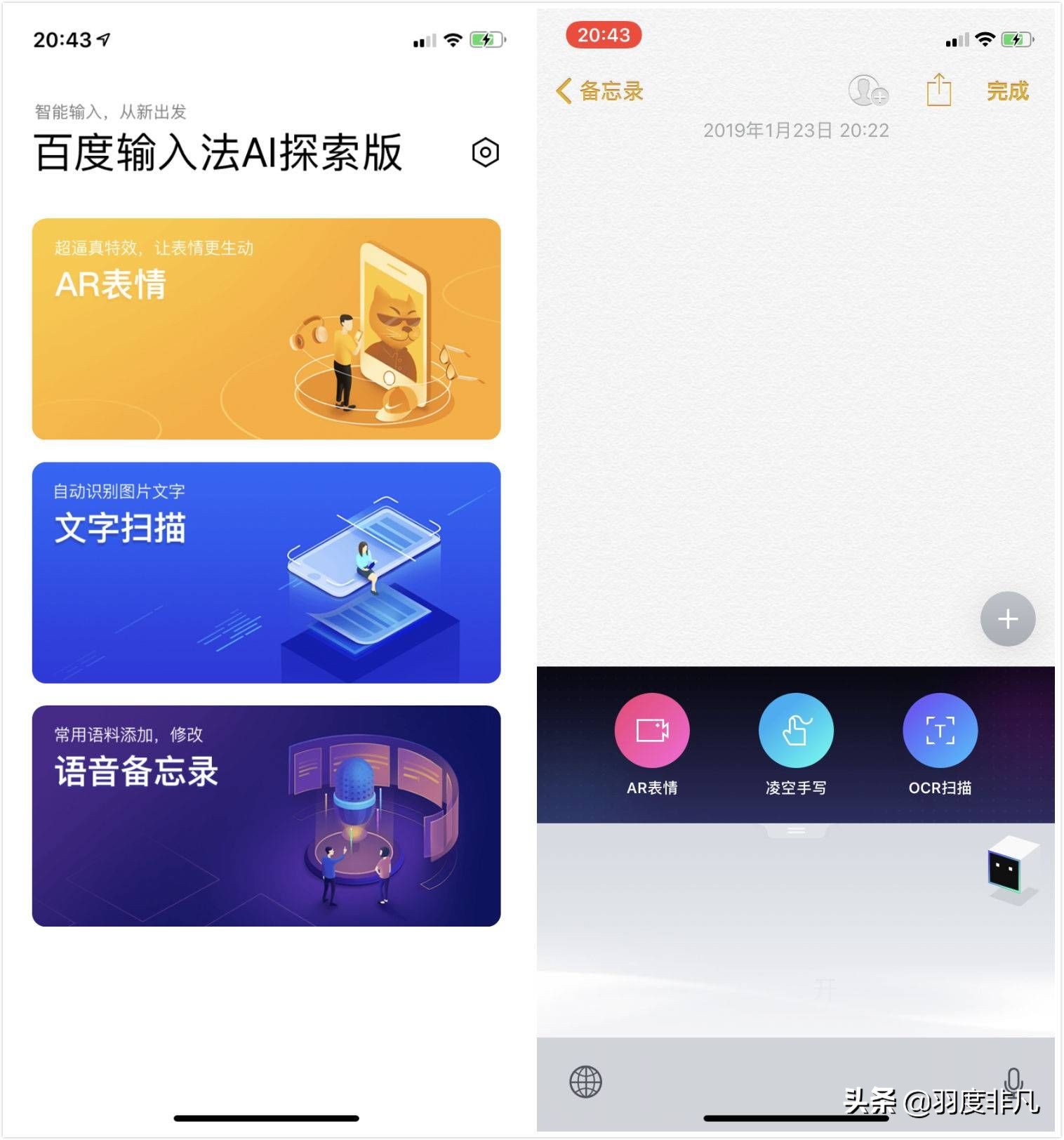Select the 凌空手写 handwriting icon
Screen dimensions: 1064x1140
coord(795,730)
